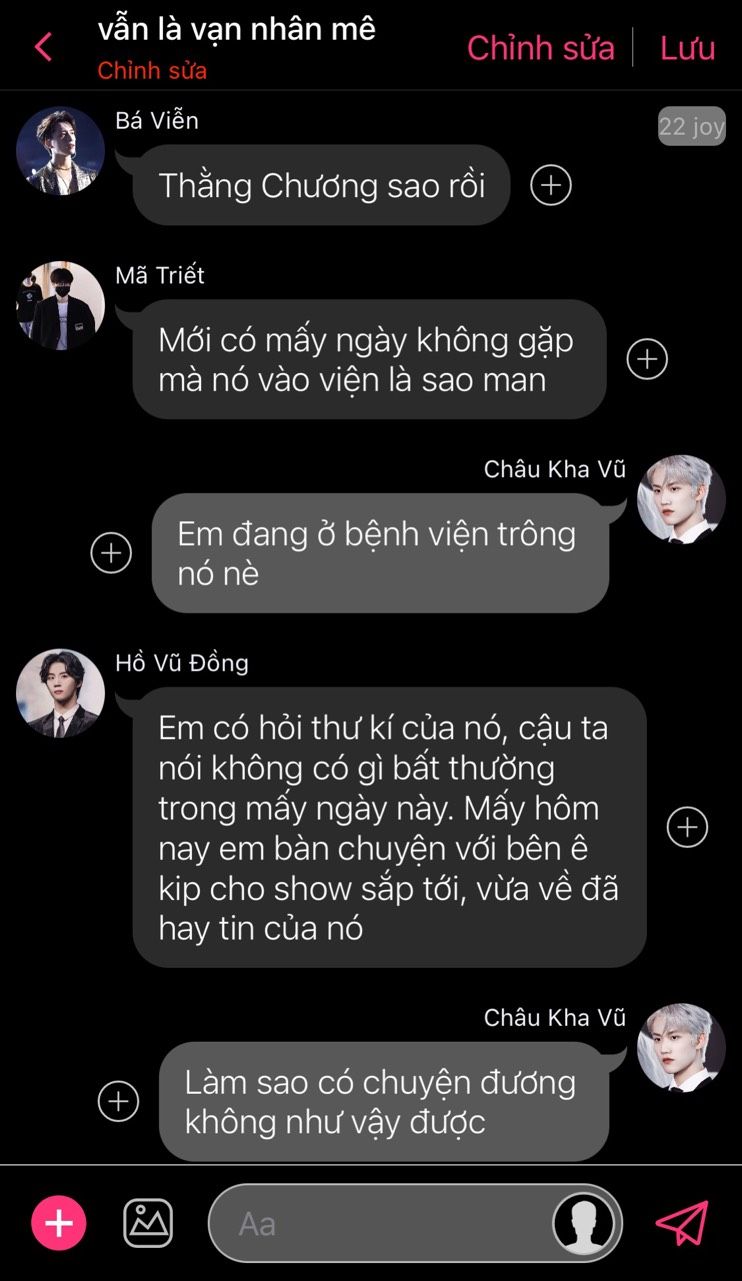Switch character with the silhouette avatar
Viewport: 742px width, 1281px height.
(584, 1223)
